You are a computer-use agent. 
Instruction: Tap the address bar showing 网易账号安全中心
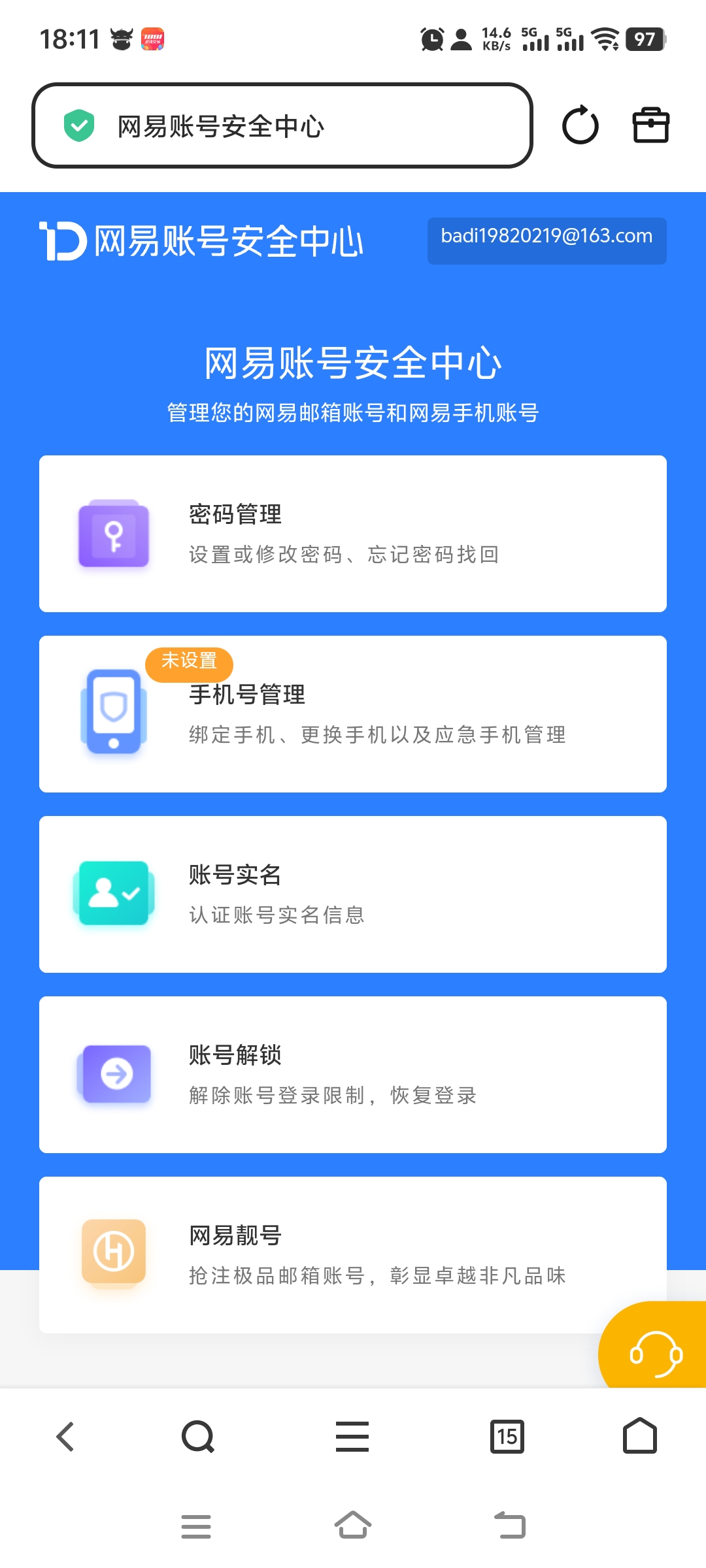[281, 125]
